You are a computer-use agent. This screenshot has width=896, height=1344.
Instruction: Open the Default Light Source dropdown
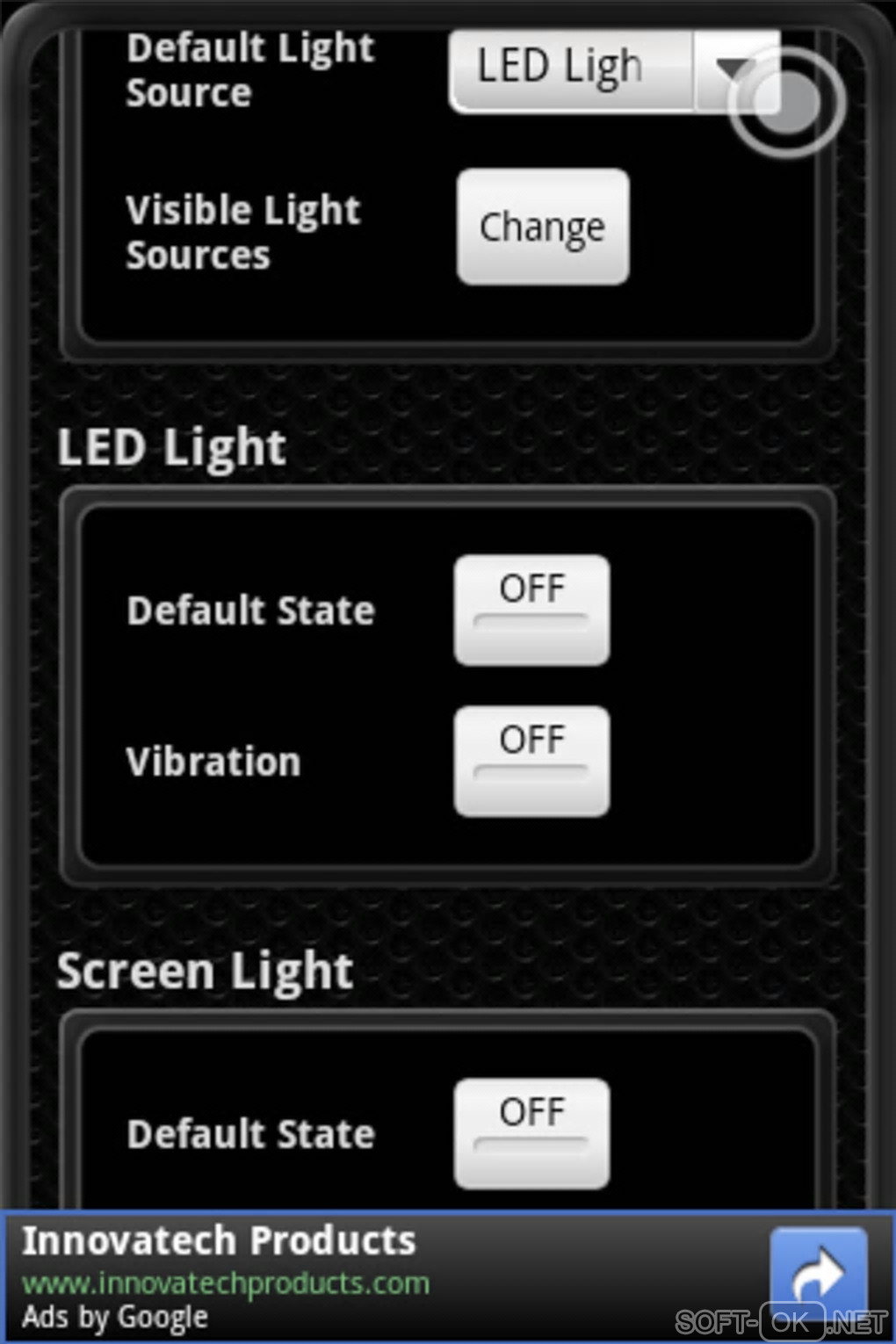[613, 70]
